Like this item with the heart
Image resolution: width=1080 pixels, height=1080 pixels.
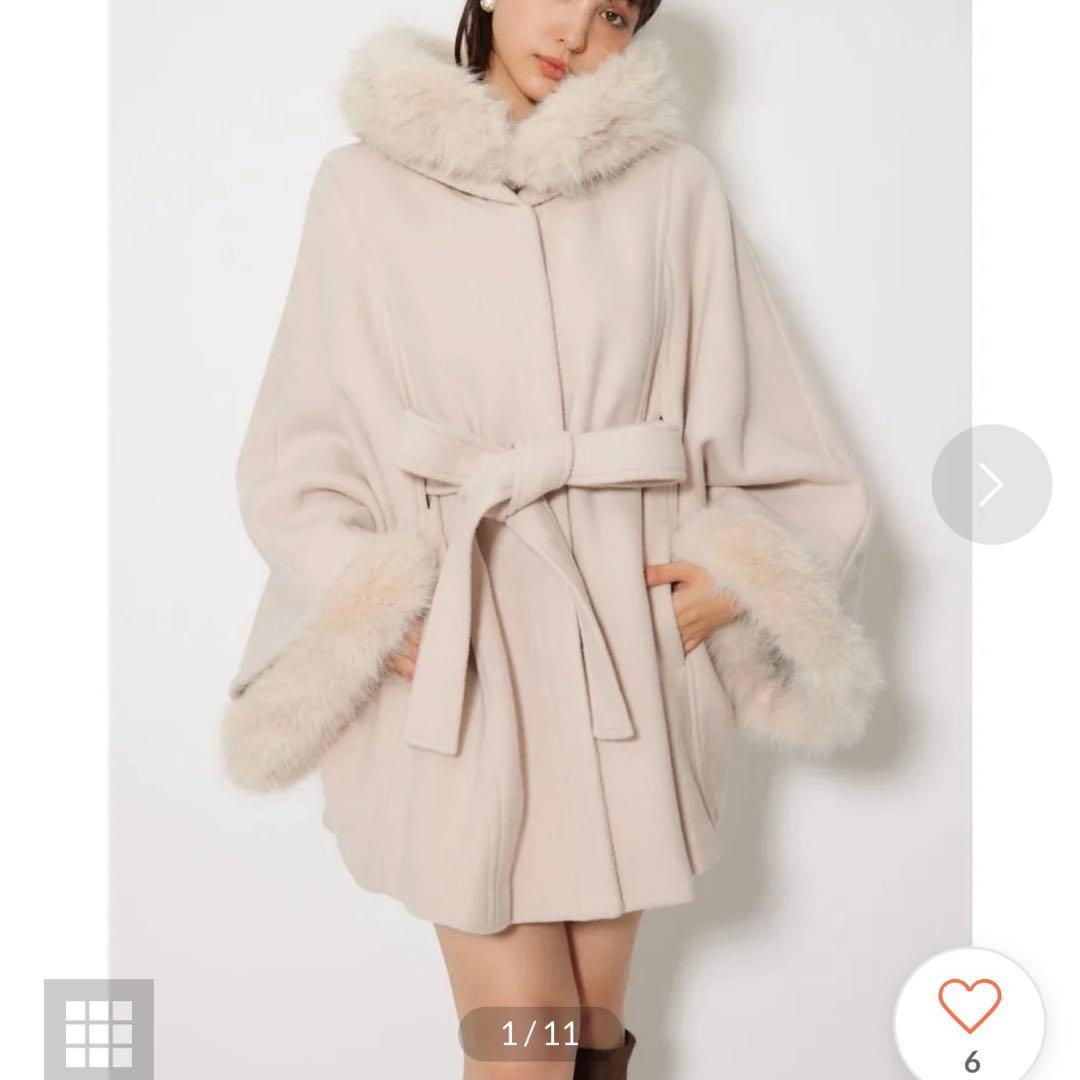(969, 1007)
